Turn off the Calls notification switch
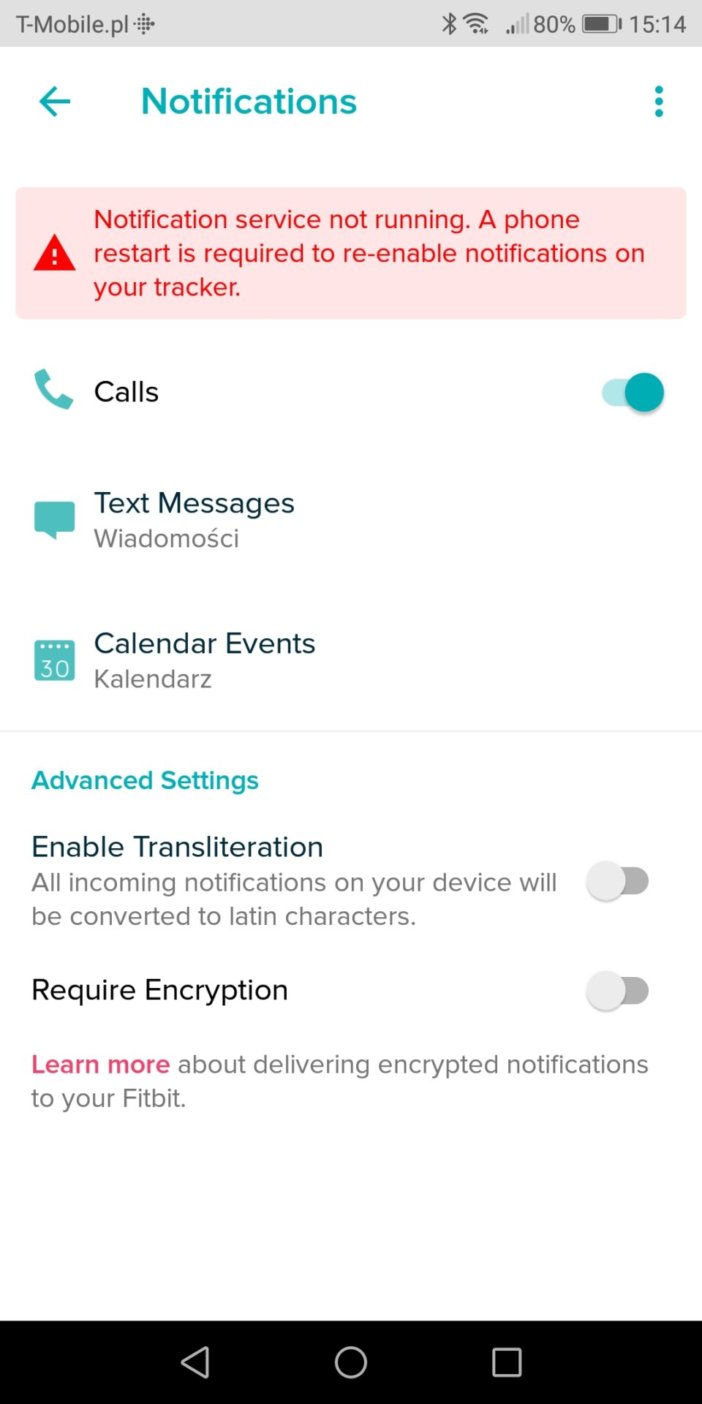This screenshot has width=702, height=1404. (633, 392)
